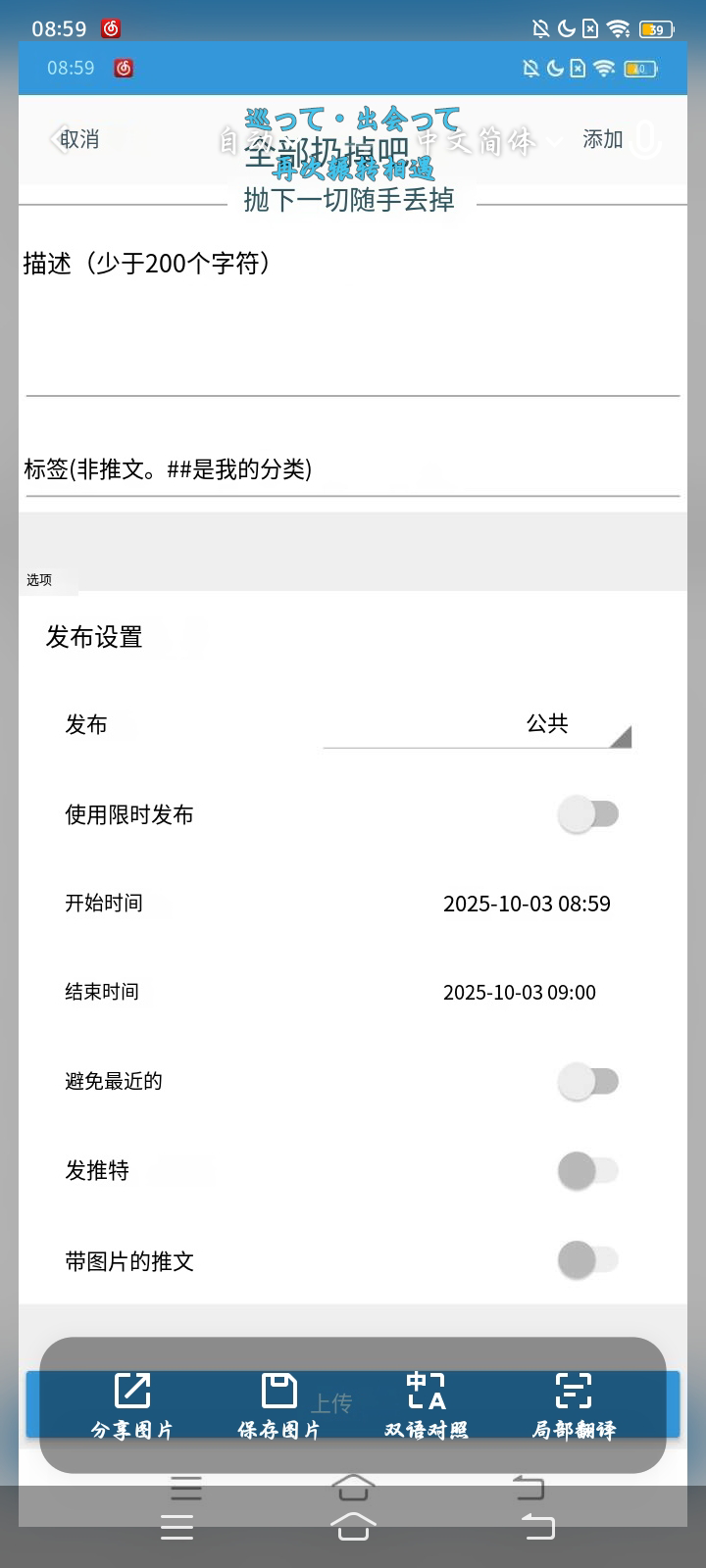The image size is (706, 1568).
Task: Turn on 发推特 switch
Action: [588, 1170]
